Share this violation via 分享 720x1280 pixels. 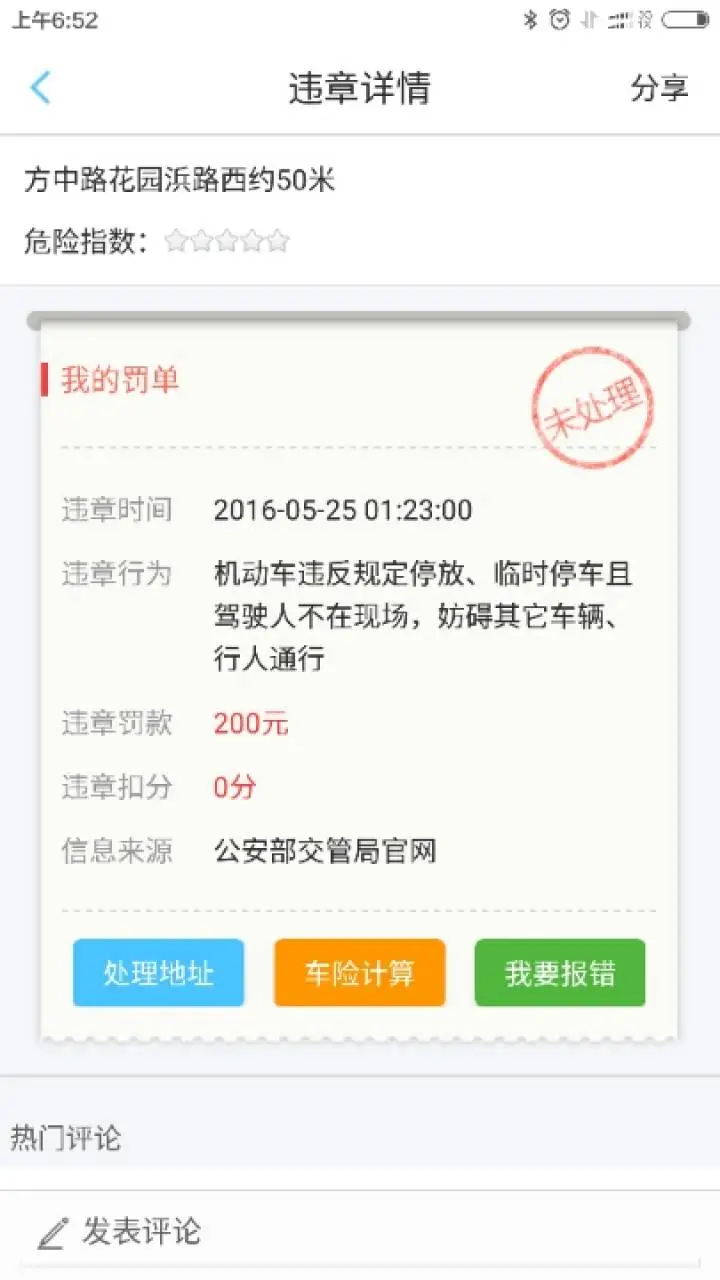point(659,88)
